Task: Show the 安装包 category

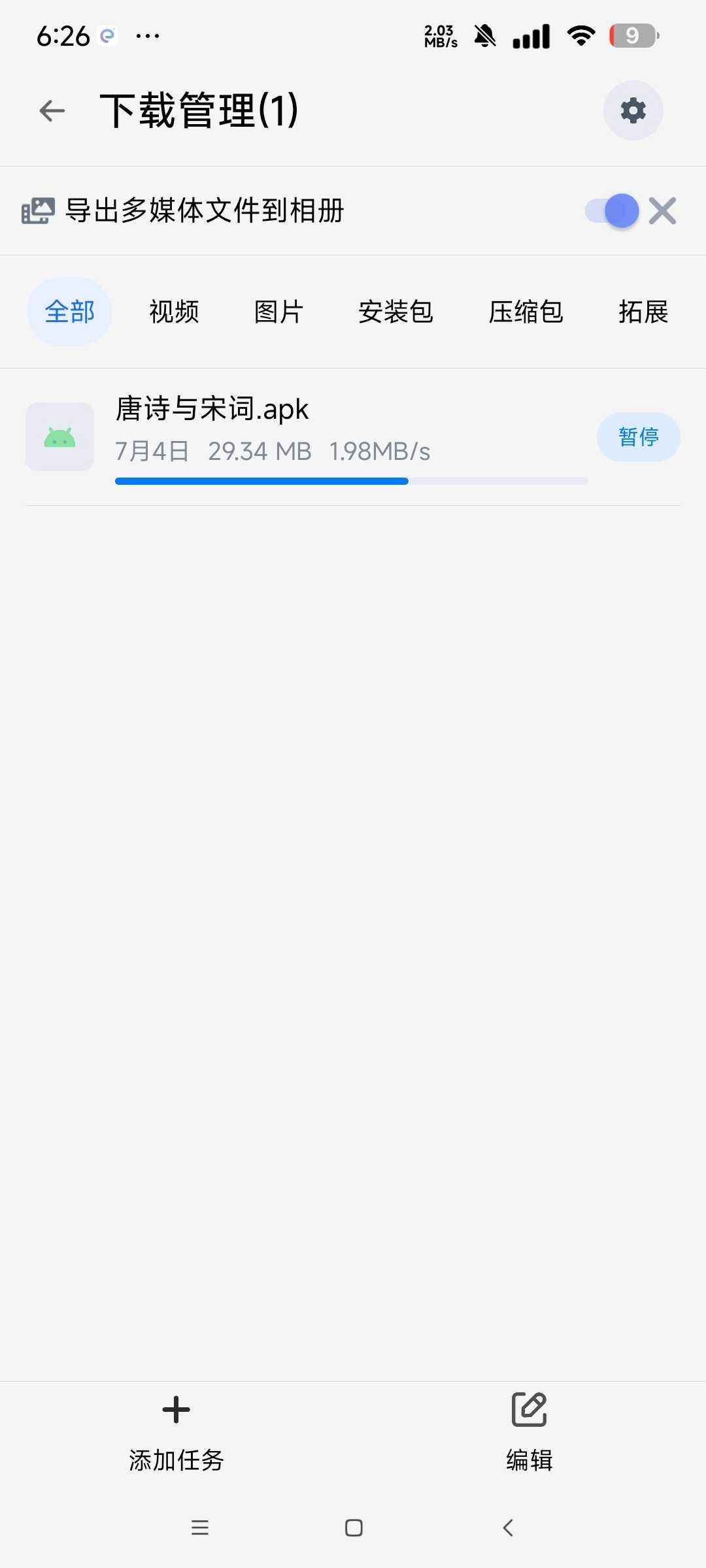Action: tap(395, 312)
